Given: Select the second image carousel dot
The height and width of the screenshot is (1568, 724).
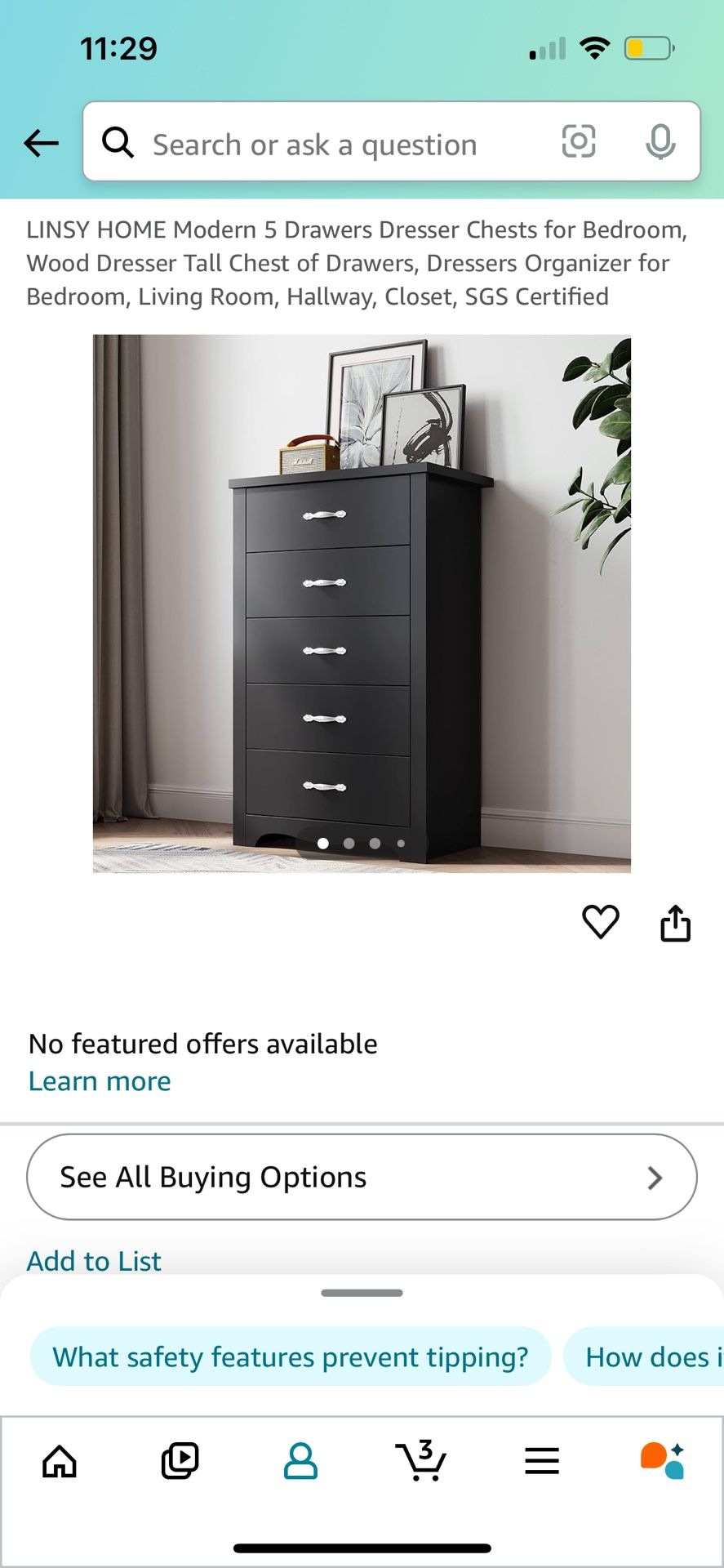Looking at the screenshot, I should pos(349,843).
